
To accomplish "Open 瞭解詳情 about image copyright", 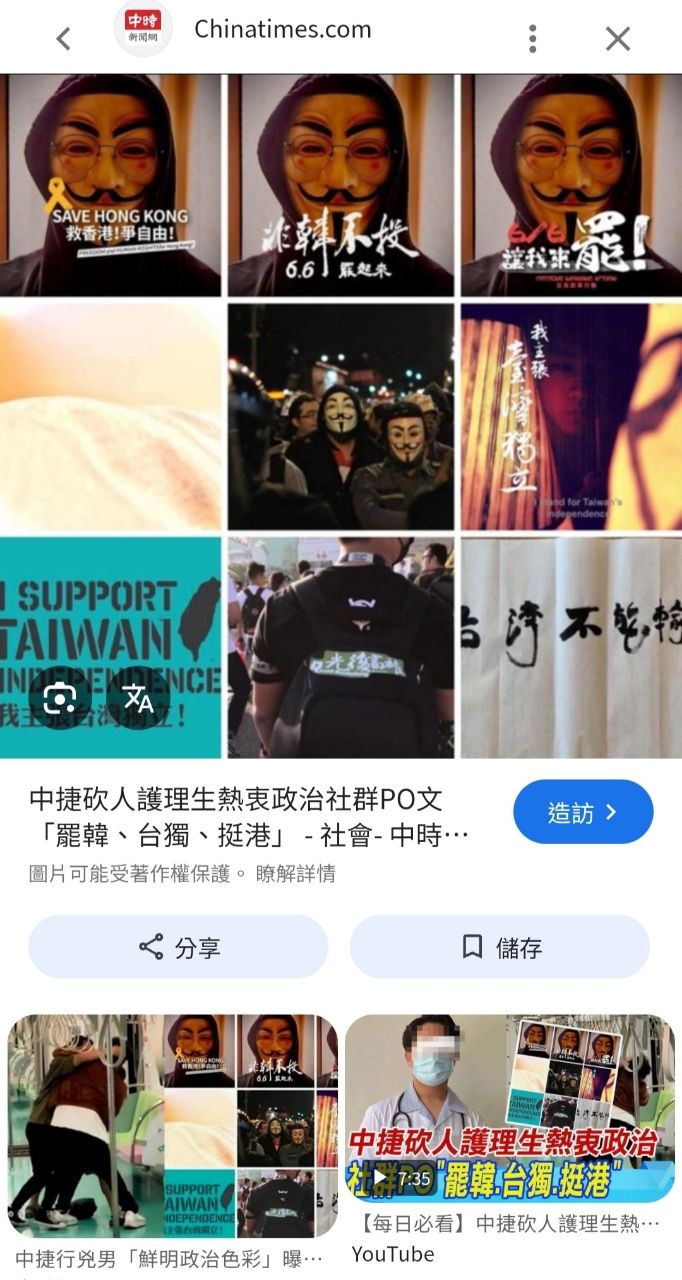I will click(295, 874).
